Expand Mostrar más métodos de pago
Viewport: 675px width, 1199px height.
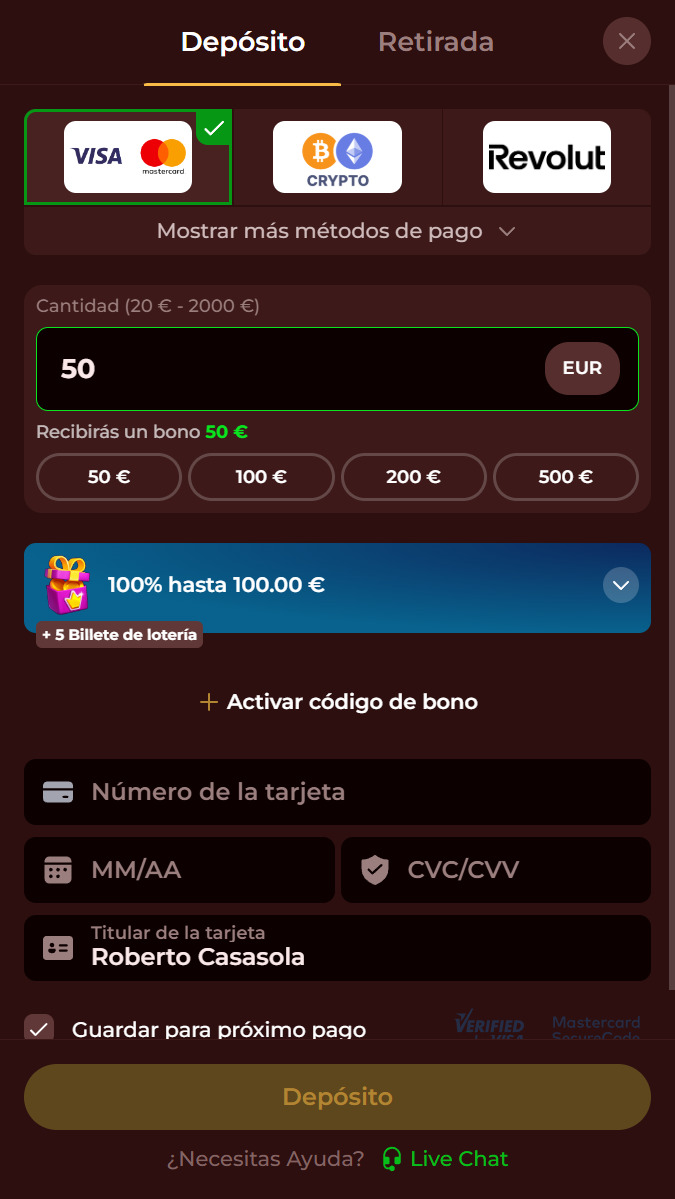(x=337, y=231)
